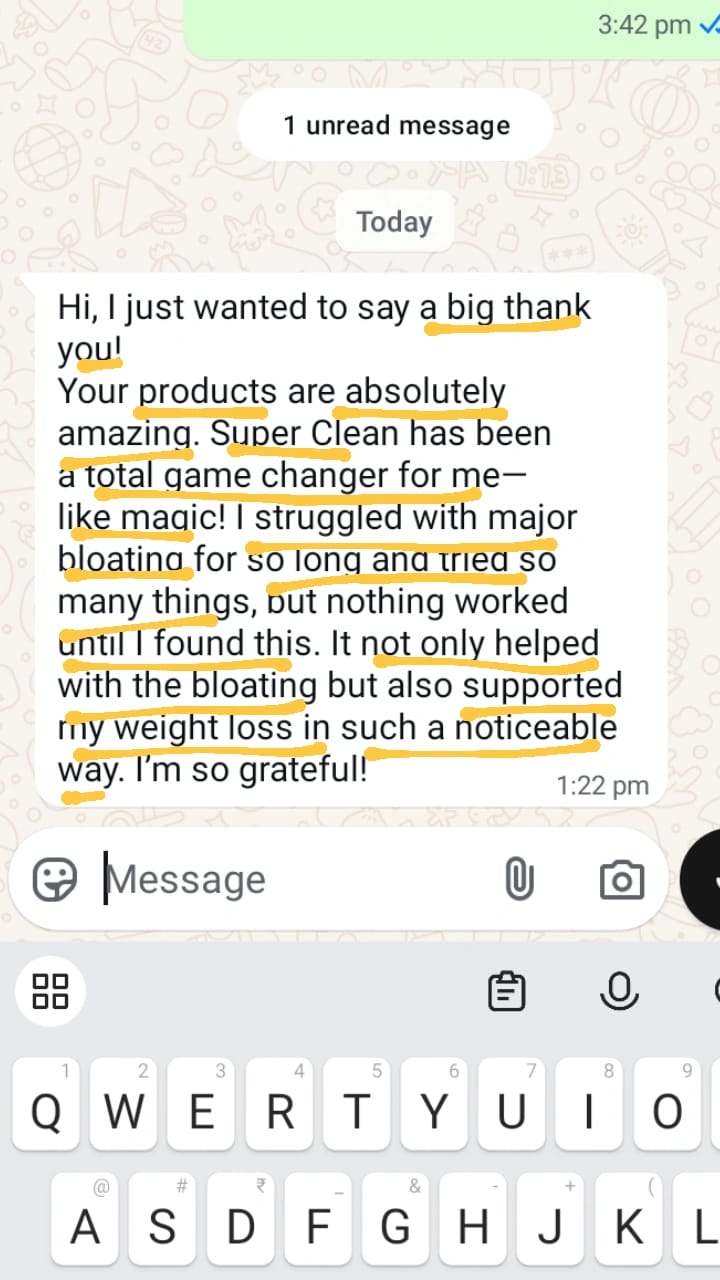Open the keyboard's four-square tools menu
Screen dimensions: 720x1280
[51, 991]
